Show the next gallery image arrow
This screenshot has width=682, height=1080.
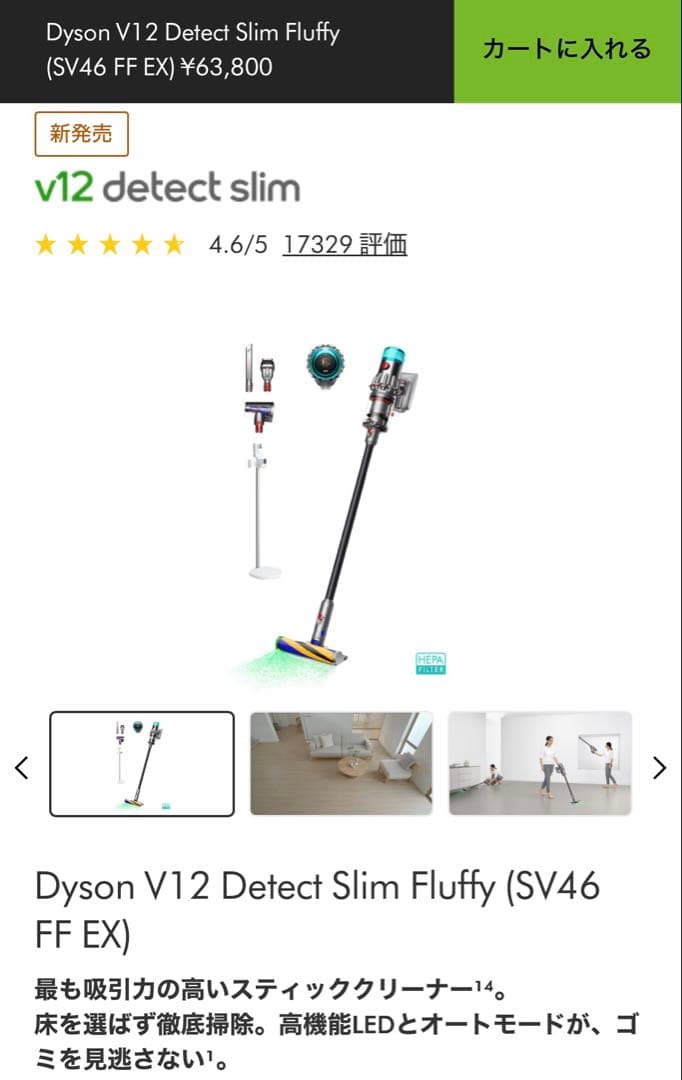click(x=659, y=767)
